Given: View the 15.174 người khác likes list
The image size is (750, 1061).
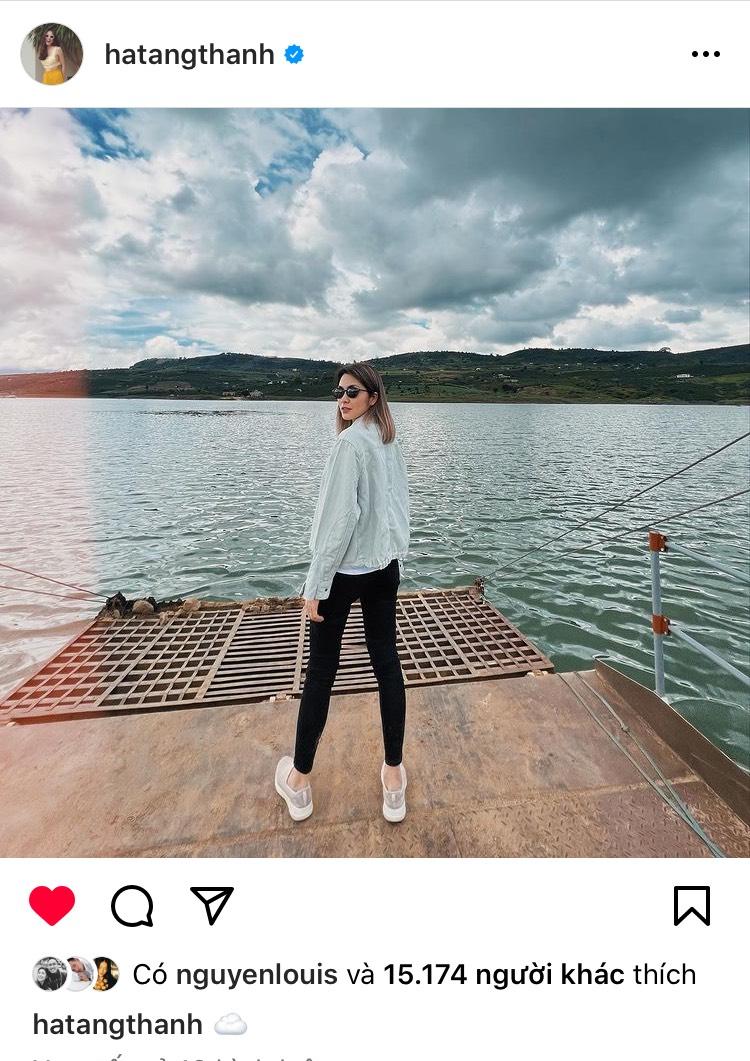Looking at the screenshot, I should [x=546, y=974].
